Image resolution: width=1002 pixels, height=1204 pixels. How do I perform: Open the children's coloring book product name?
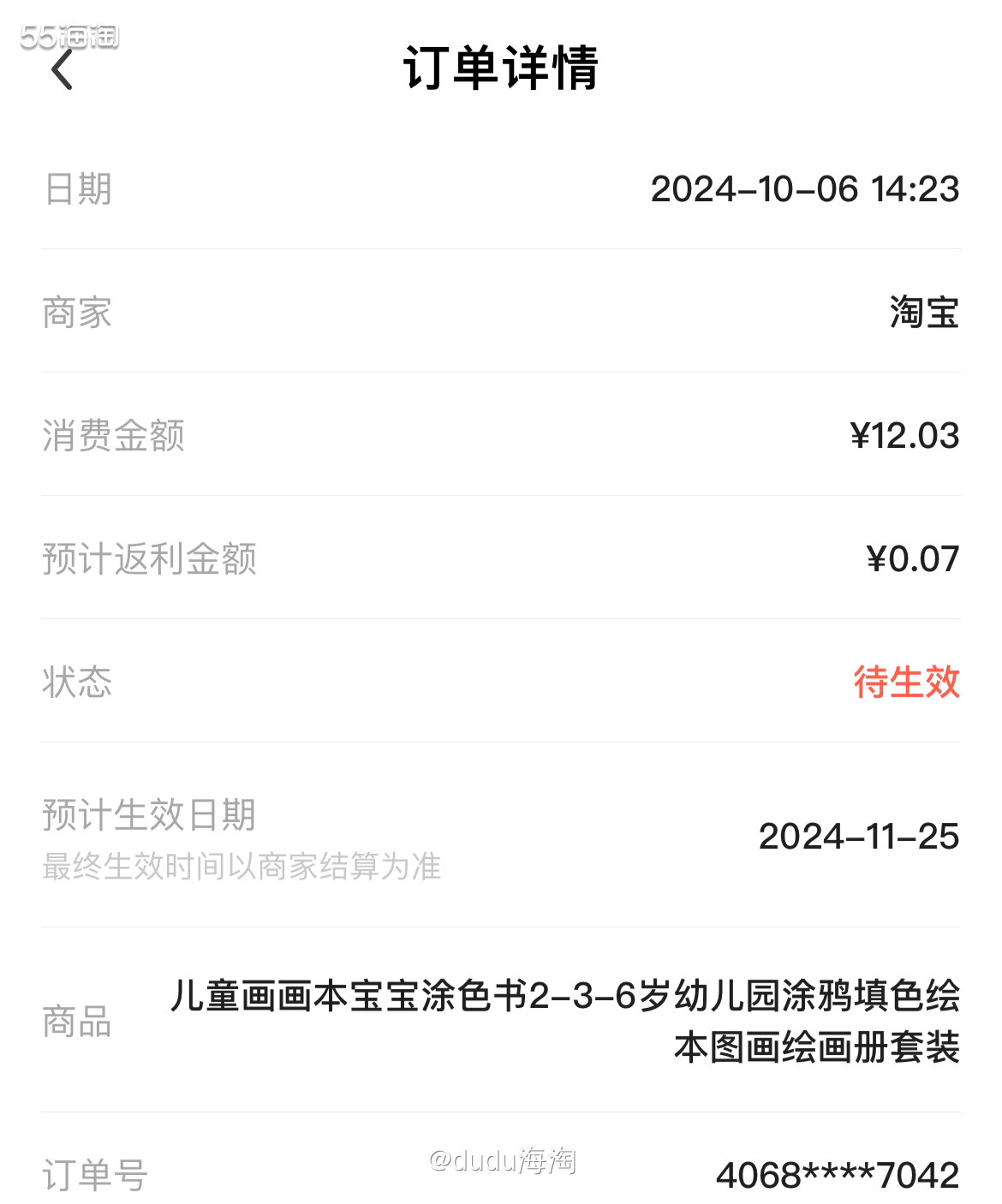coord(565,1019)
